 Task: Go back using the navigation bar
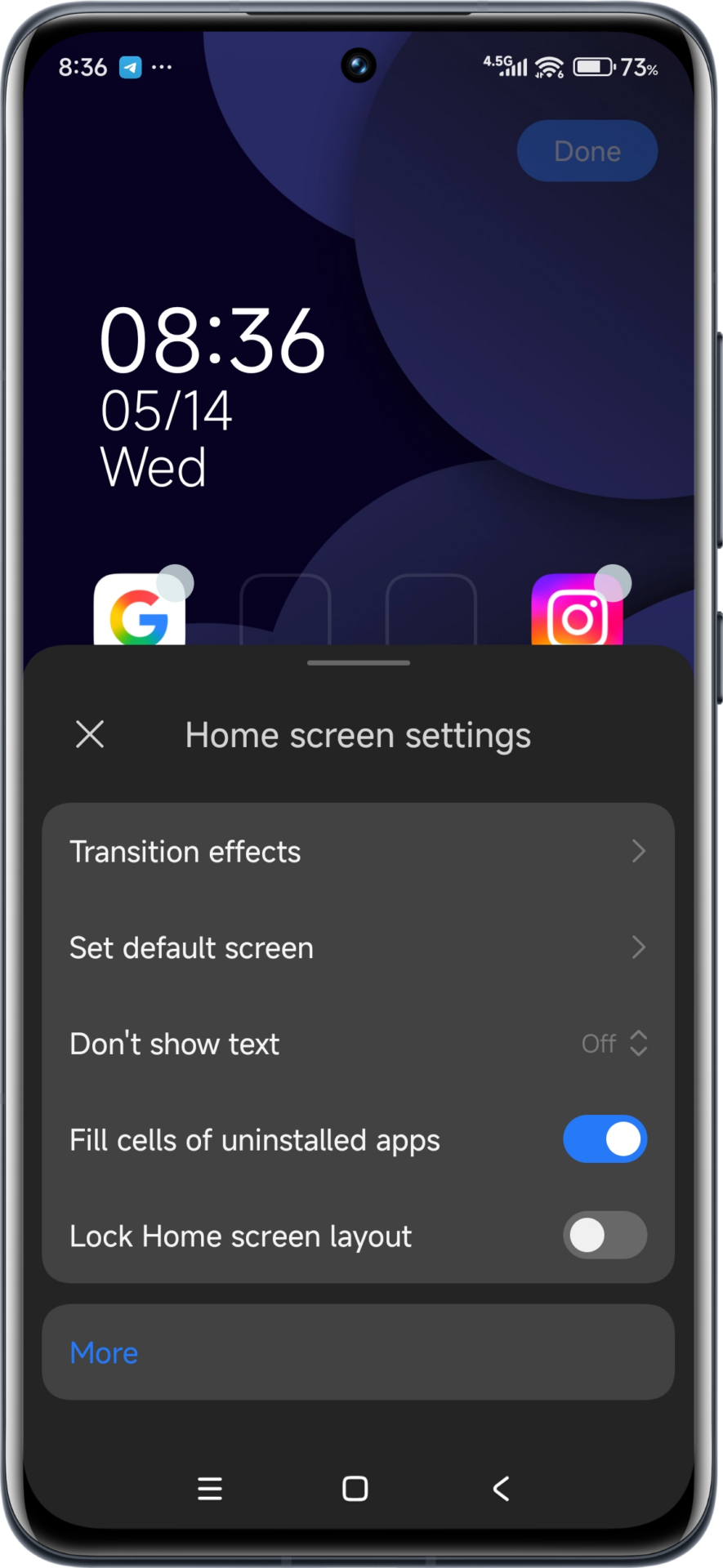501,1489
